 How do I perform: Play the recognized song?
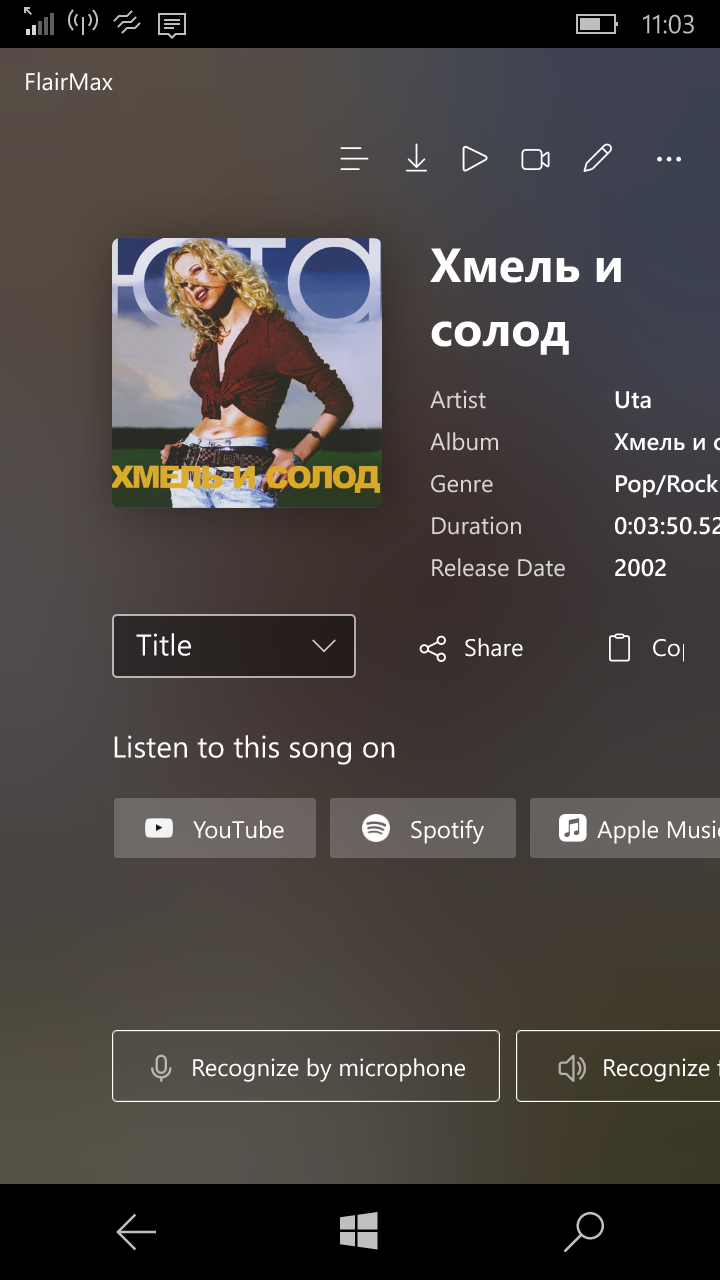tap(474, 159)
